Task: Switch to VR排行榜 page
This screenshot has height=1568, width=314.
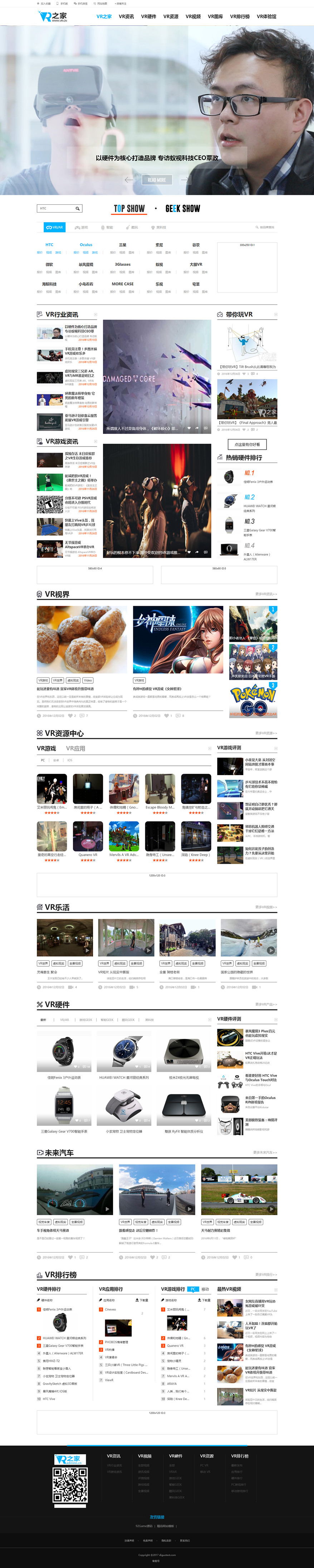Action: point(240,16)
